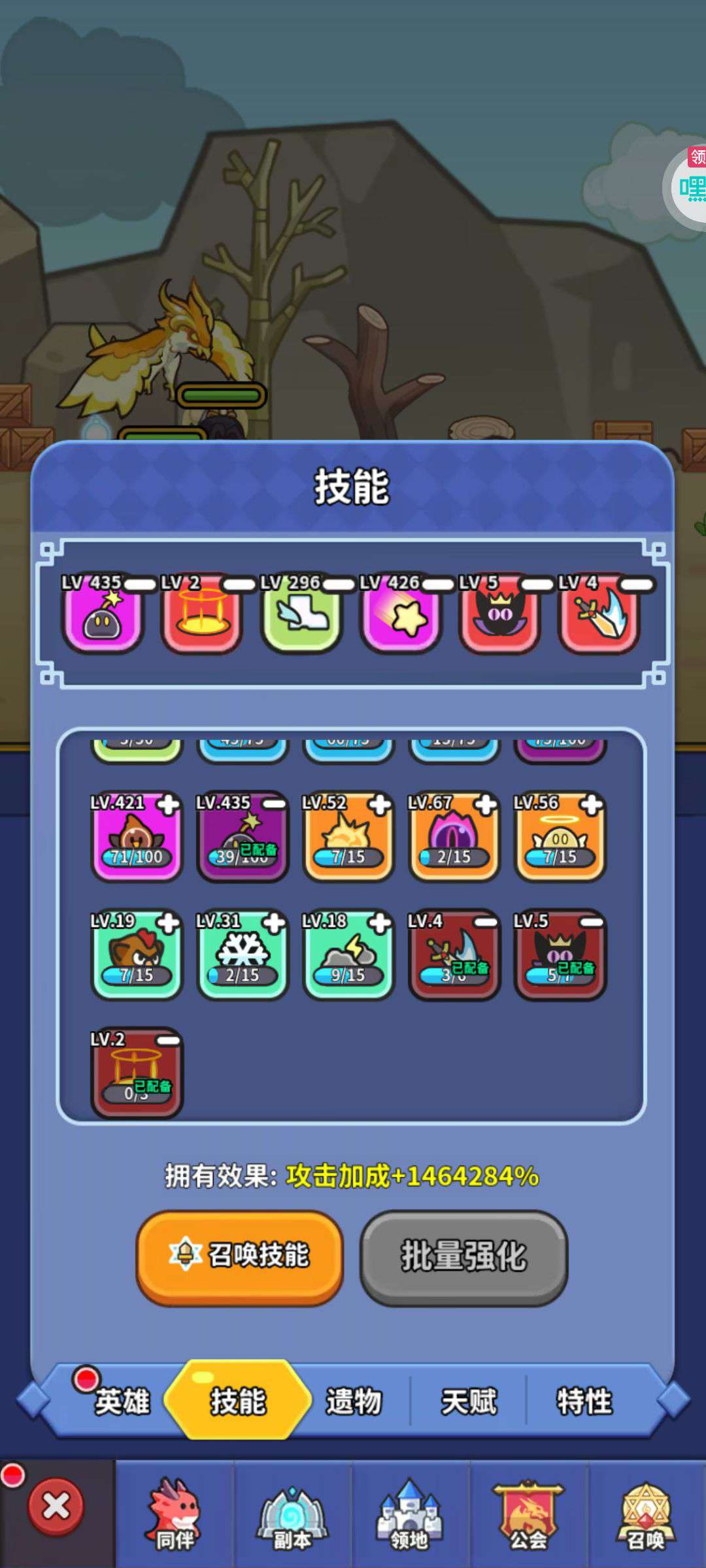Tap the LV 426 star skill slot
Screen dimensions: 706x1568
point(401,615)
